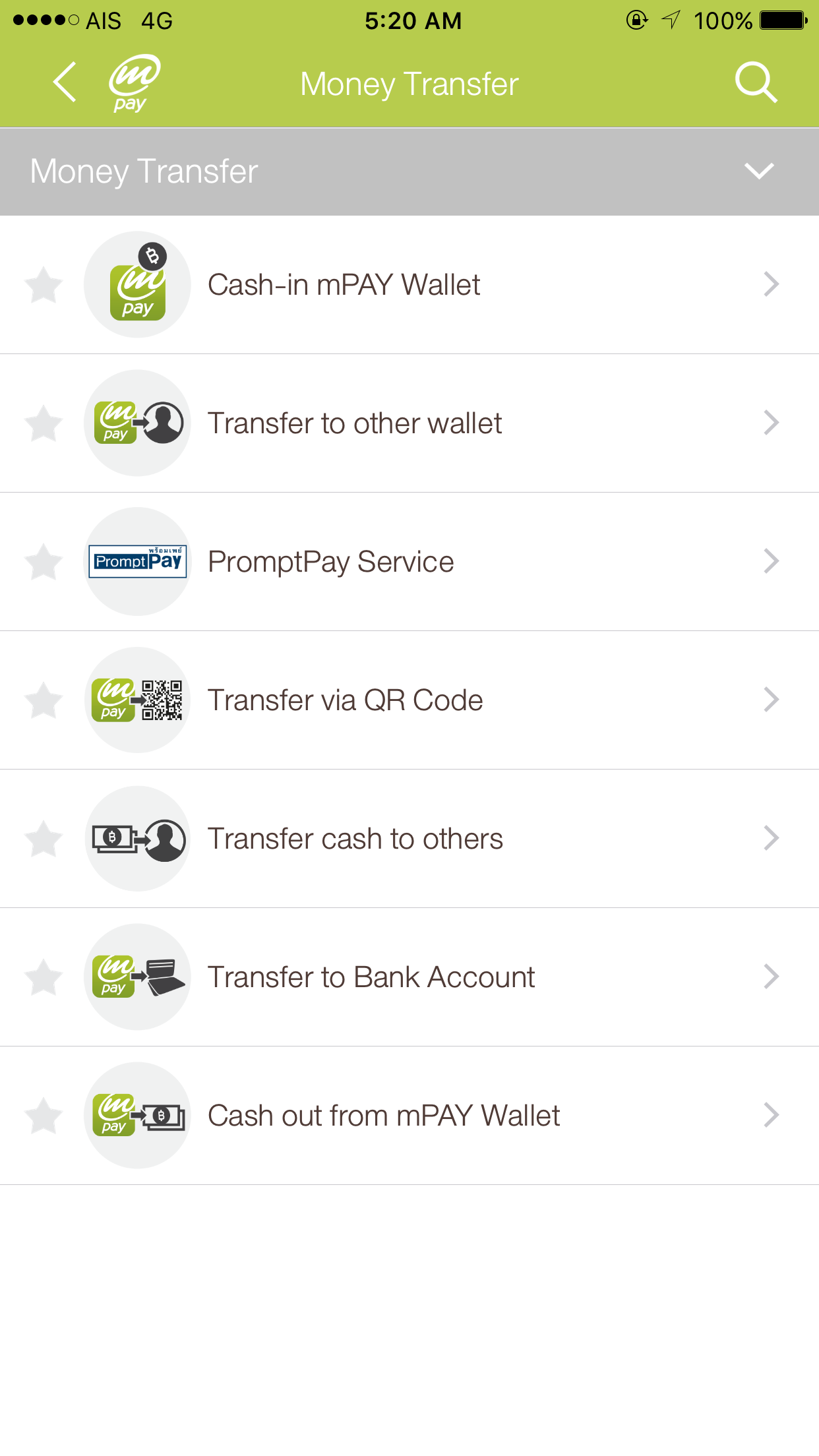This screenshot has height=1456, width=819.
Task: Go back using the header arrow
Action: pos(65,82)
